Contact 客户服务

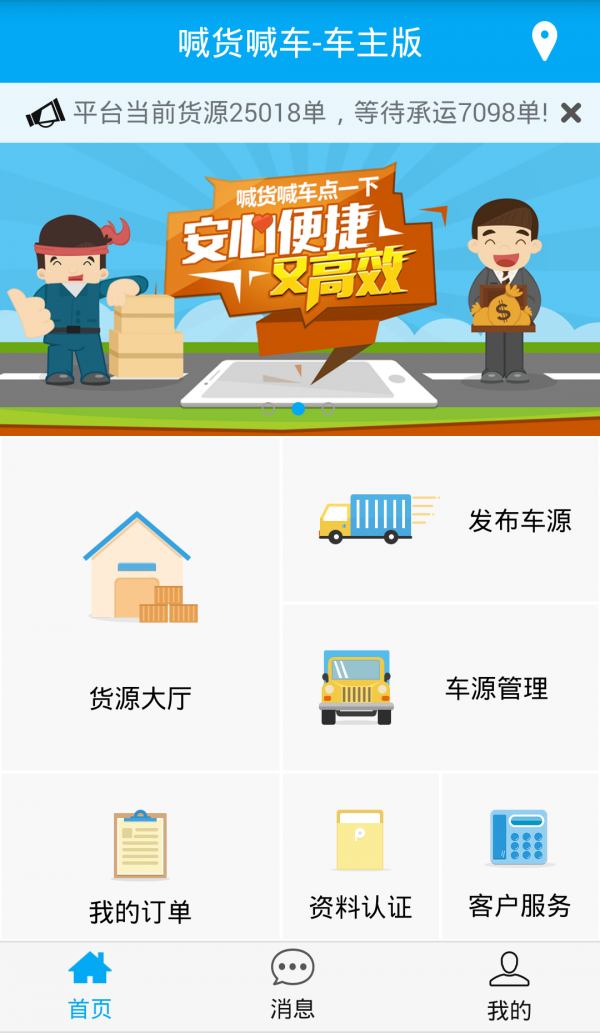(519, 857)
